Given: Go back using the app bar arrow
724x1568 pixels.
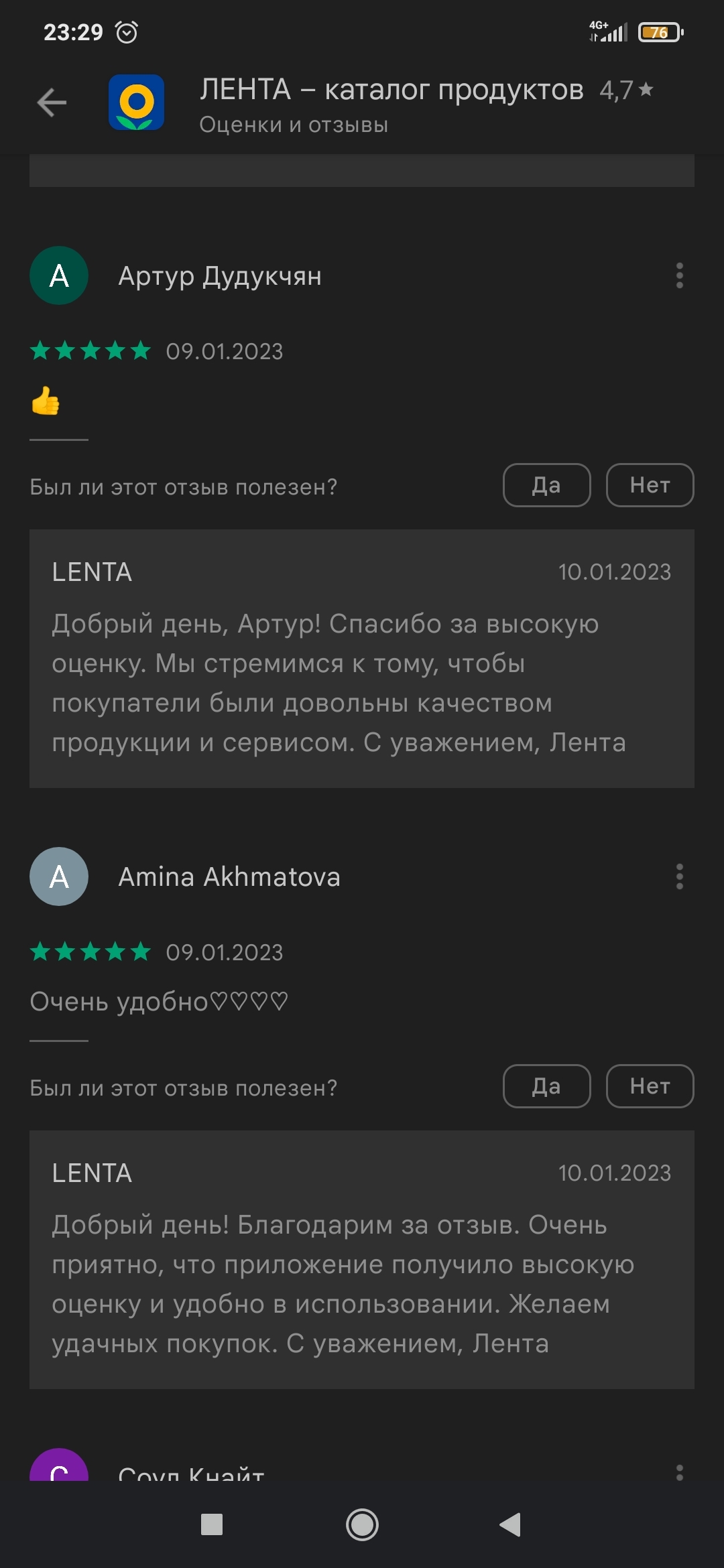Looking at the screenshot, I should coord(52,103).
